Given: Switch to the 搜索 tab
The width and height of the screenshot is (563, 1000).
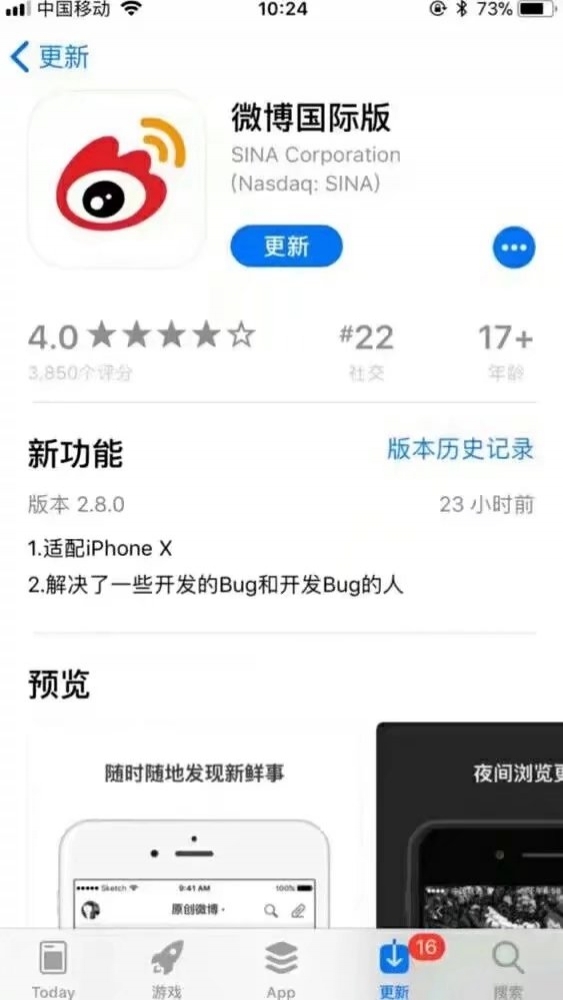Looking at the screenshot, I should tap(509, 969).
